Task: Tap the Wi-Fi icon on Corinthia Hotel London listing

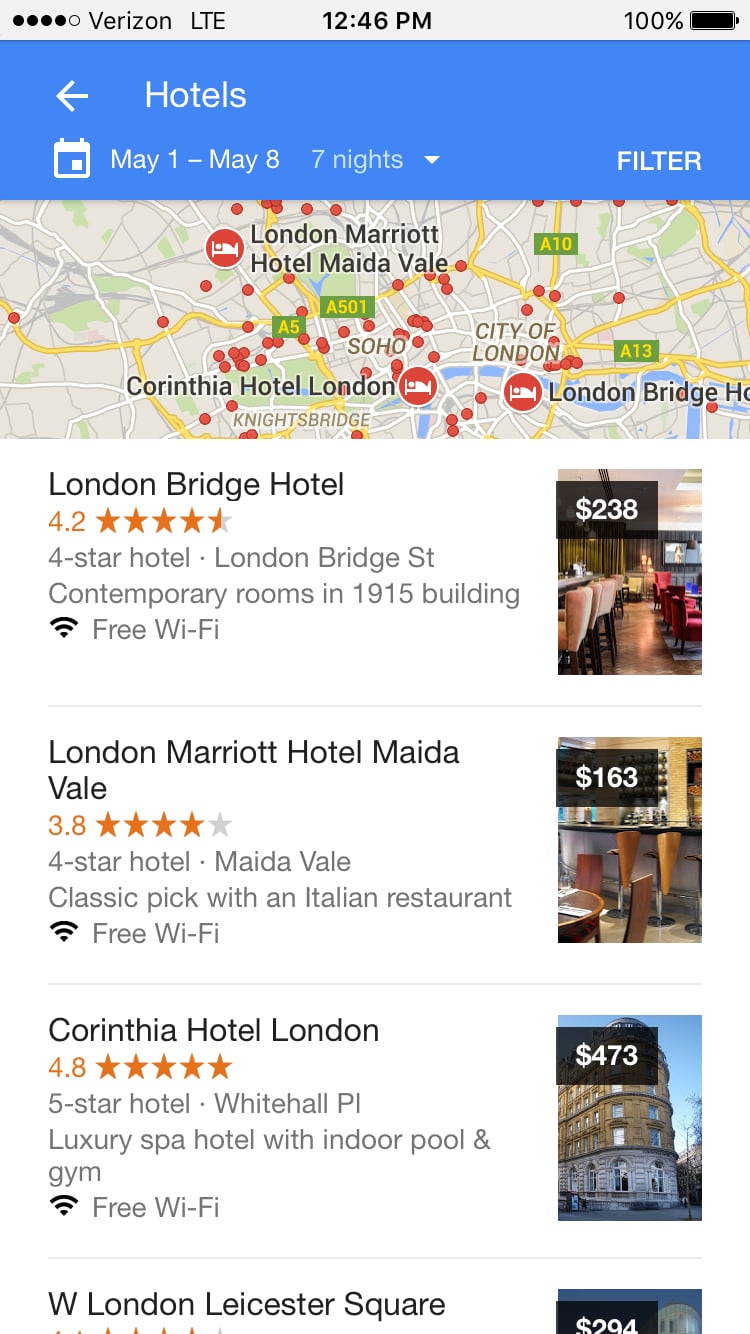Action: (64, 1206)
